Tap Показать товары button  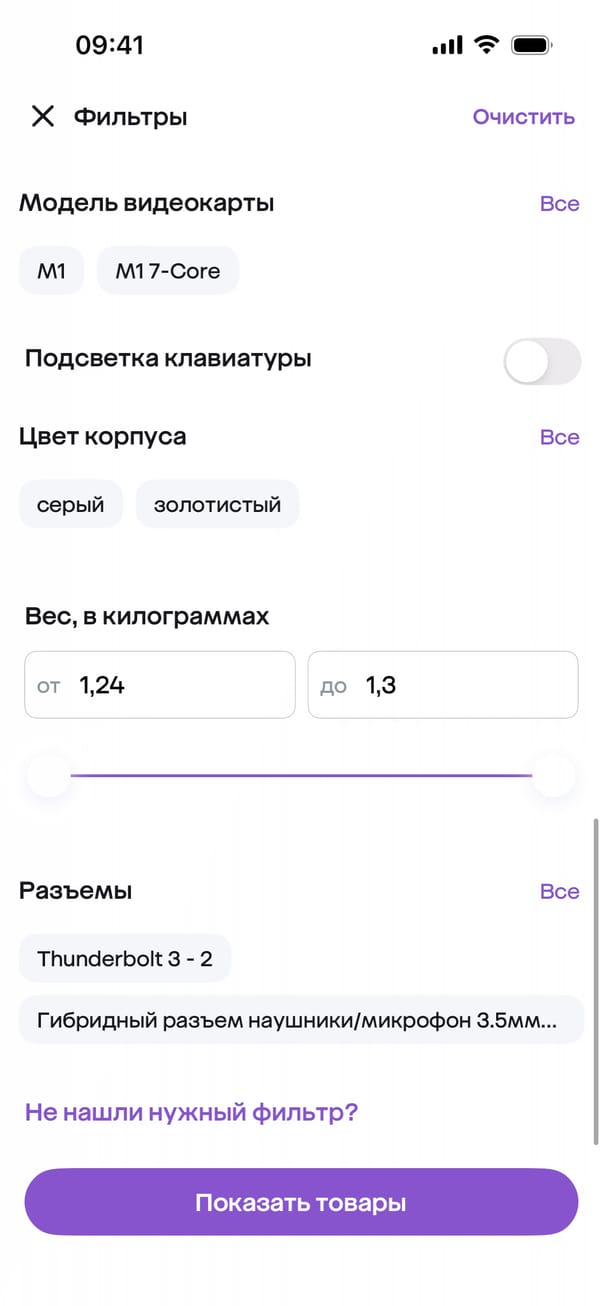pyautogui.click(x=301, y=1202)
